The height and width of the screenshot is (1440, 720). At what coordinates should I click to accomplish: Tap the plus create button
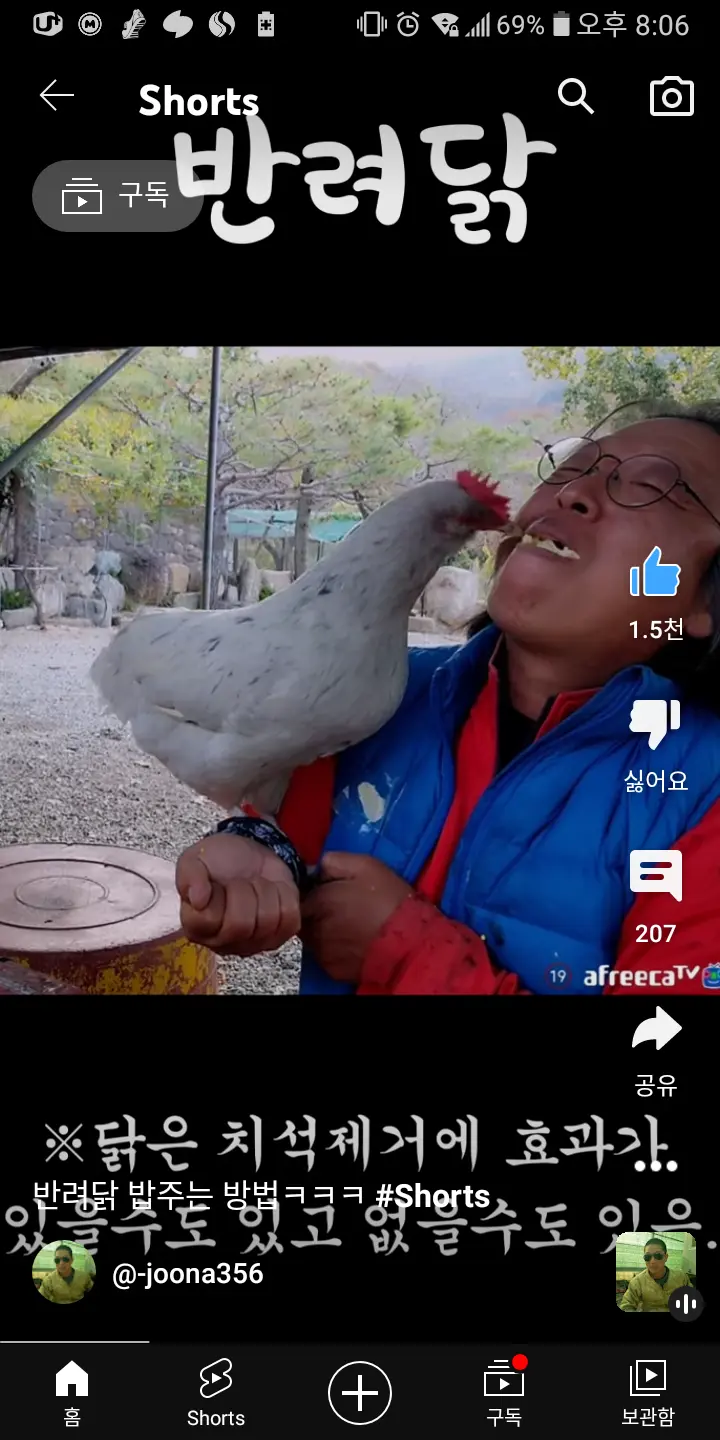click(x=360, y=1392)
